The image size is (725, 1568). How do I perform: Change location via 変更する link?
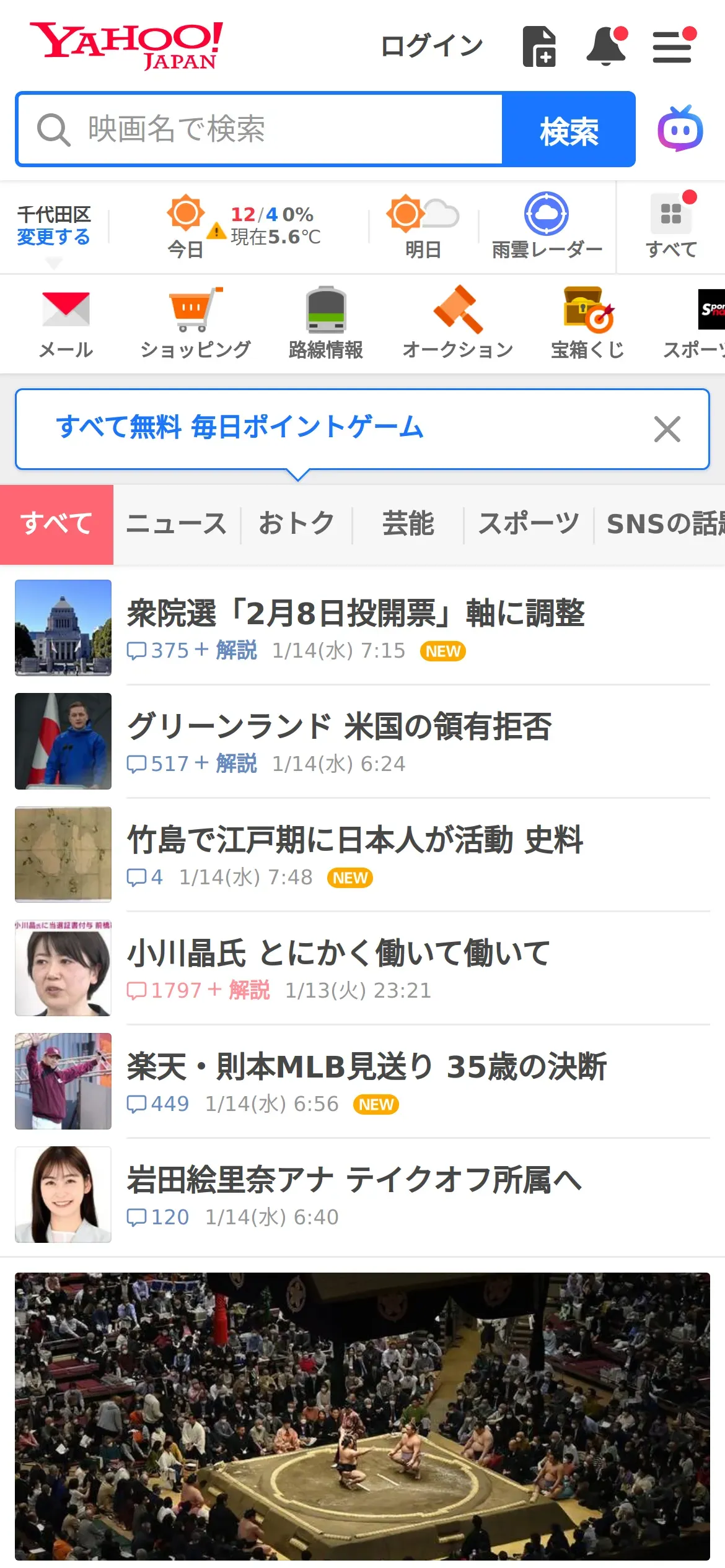pyautogui.click(x=53, y=237)
